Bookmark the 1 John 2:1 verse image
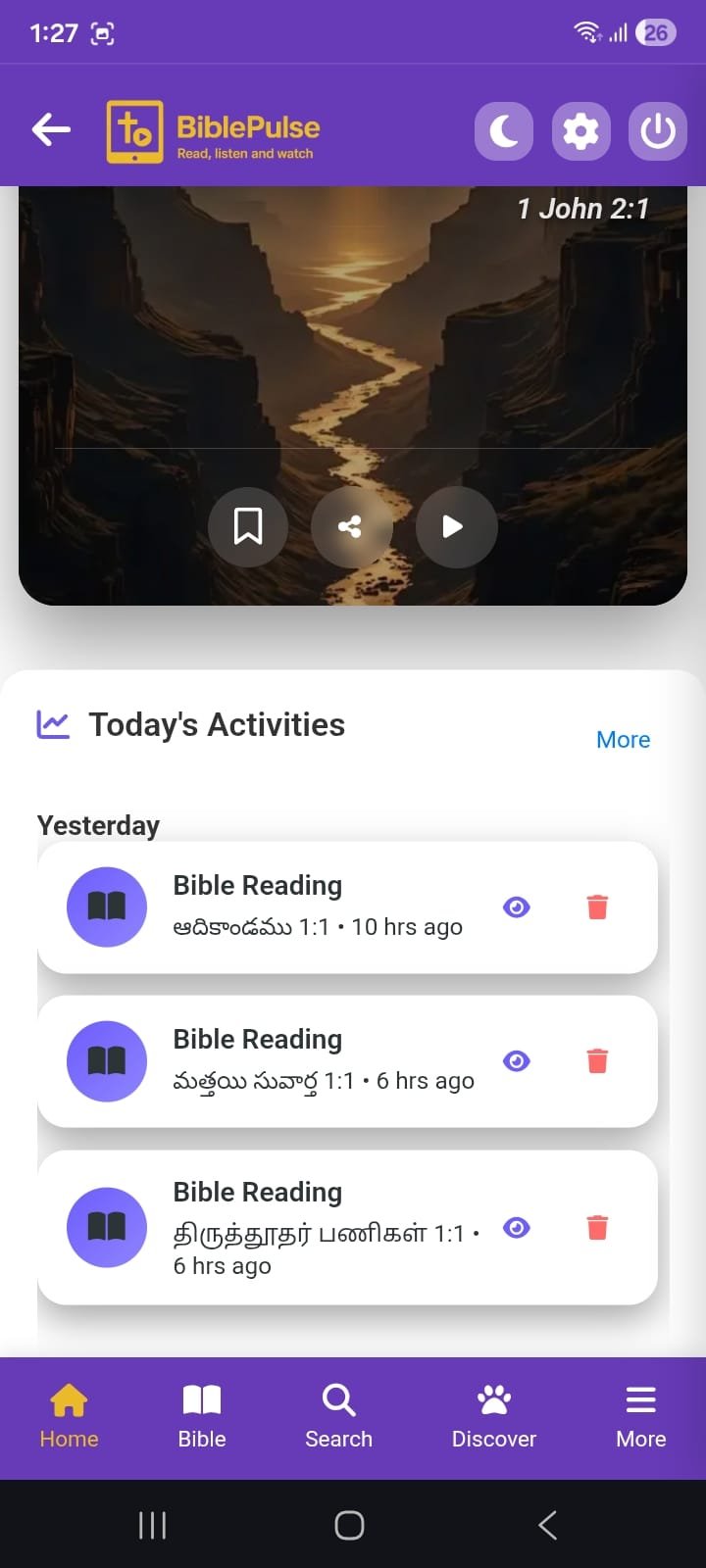The width and height of the screenshot is (706, 1568). [247, 527]
